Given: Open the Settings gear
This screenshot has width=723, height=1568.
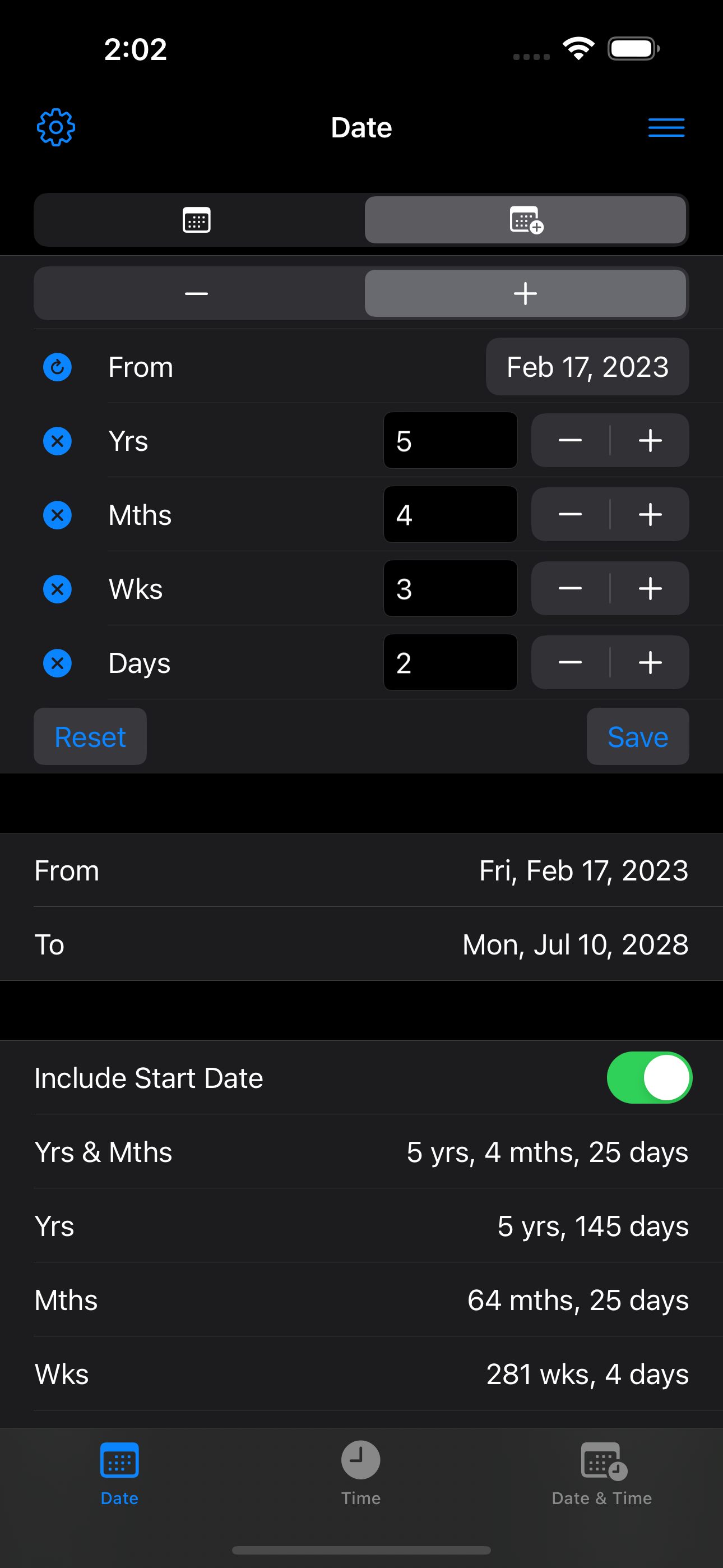Looking at the screenshot, I should pyautogui.click(x=56, y=127).
